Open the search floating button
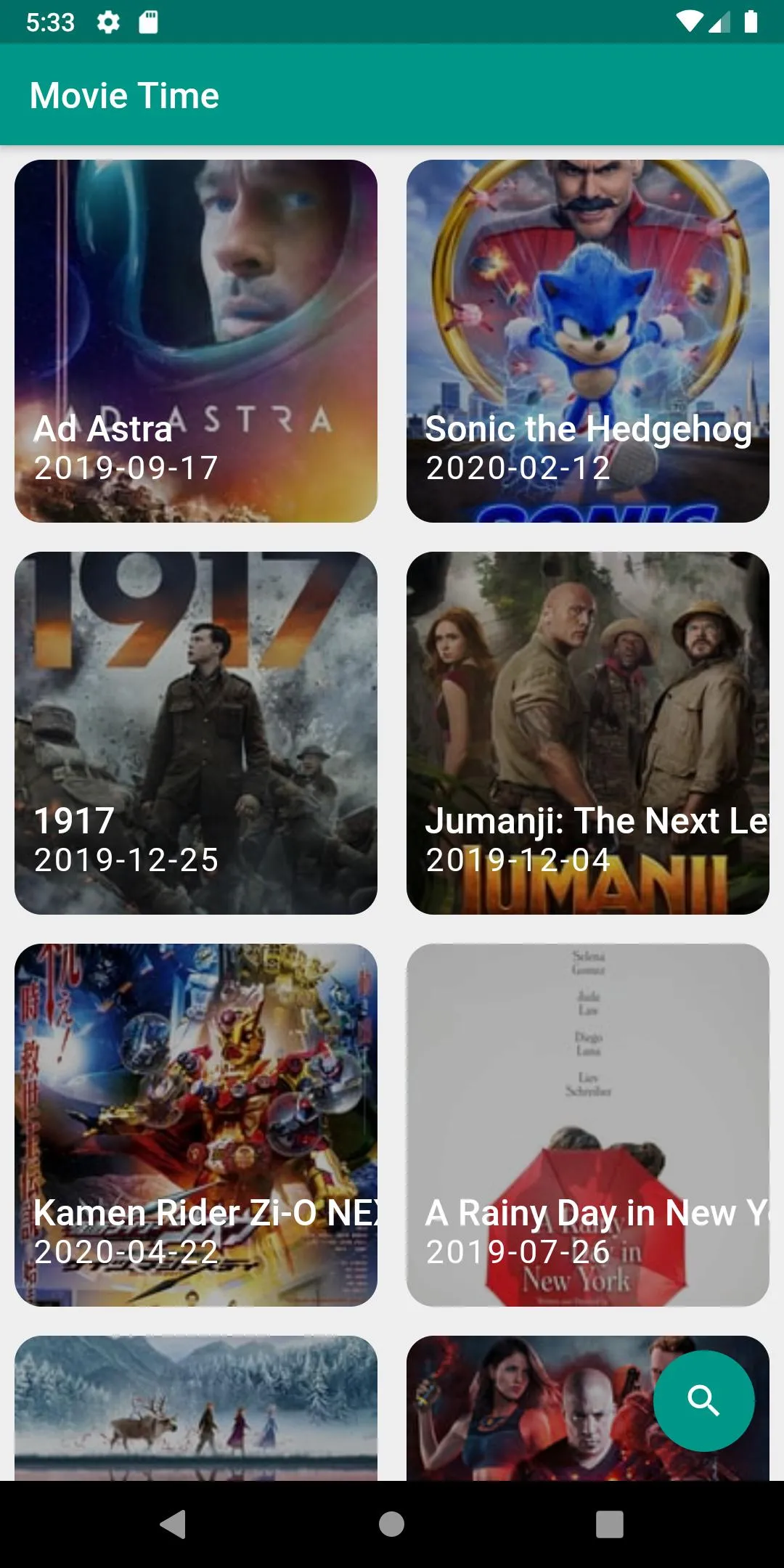The width and height of the screenshot is (784, 1568). point(703,1400)
